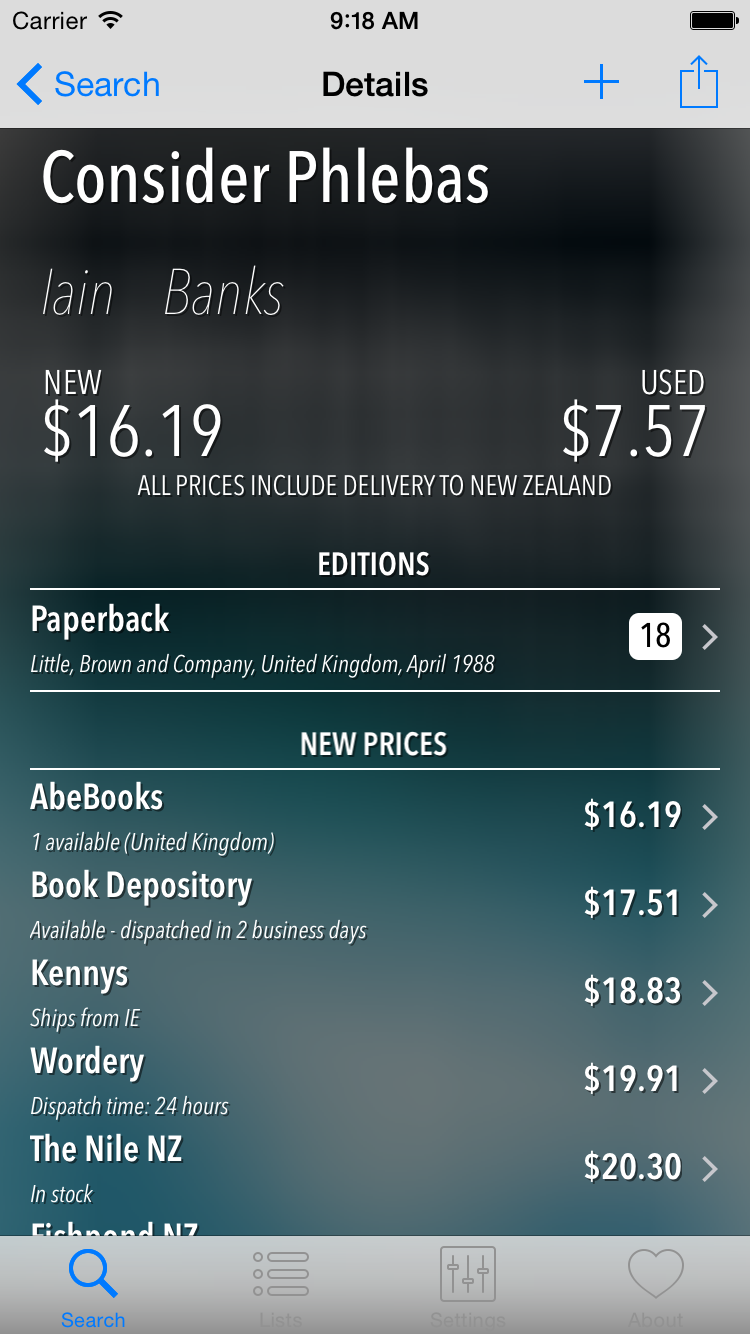Switch to the Settings tab
This screenshot has width=750, height=1334.
(468, 1285)
